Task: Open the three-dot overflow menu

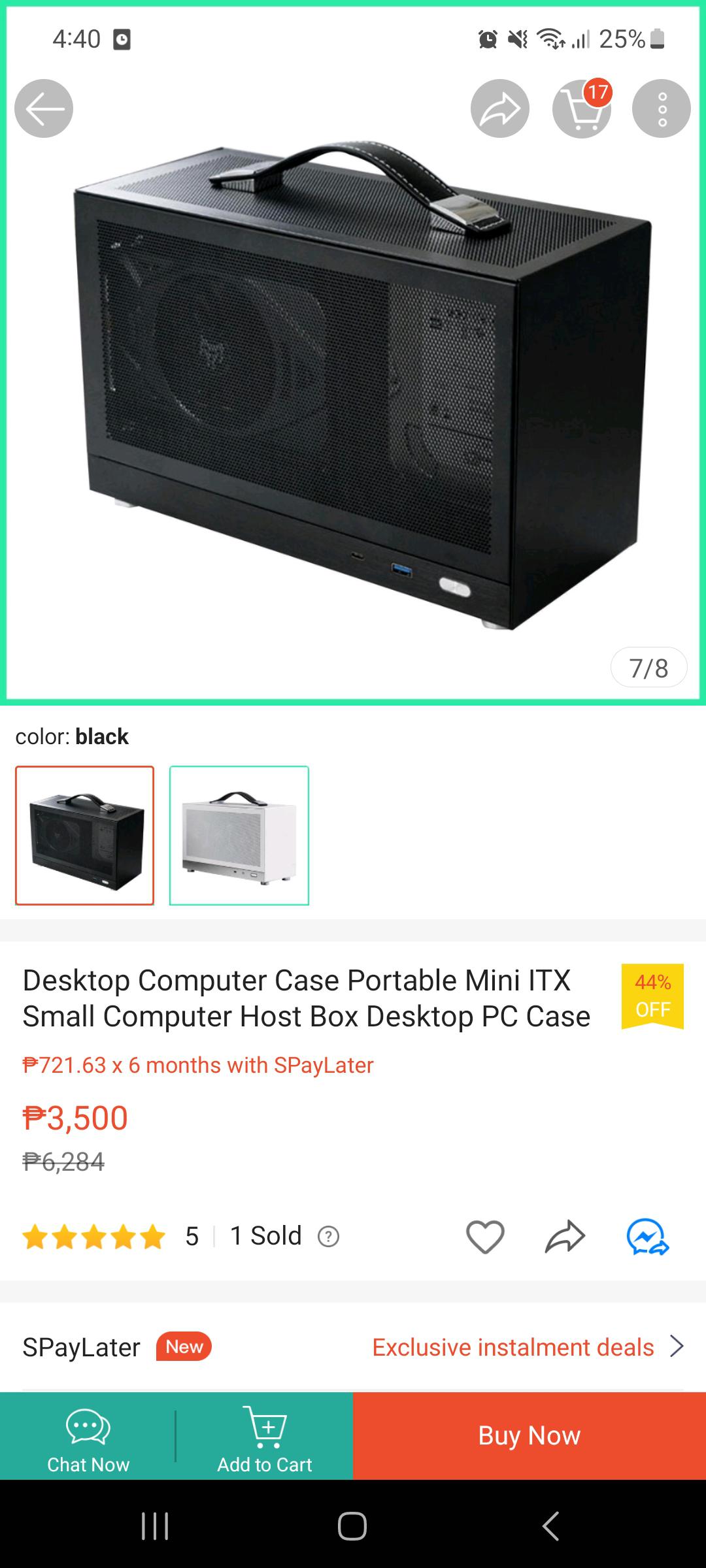Action: (x=662, y=109)
